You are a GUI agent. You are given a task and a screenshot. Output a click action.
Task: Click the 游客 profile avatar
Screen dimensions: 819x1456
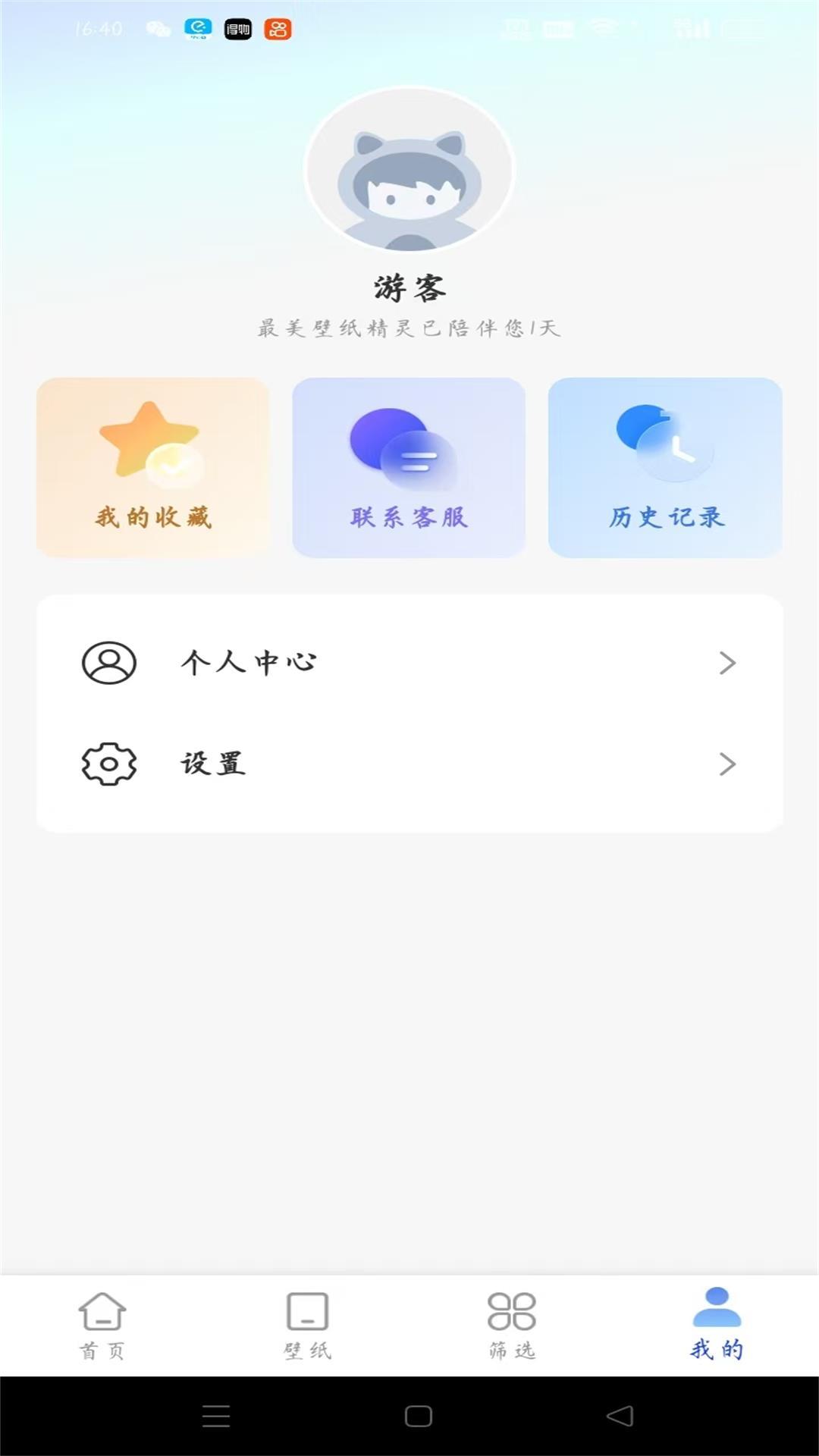point(409,171)
